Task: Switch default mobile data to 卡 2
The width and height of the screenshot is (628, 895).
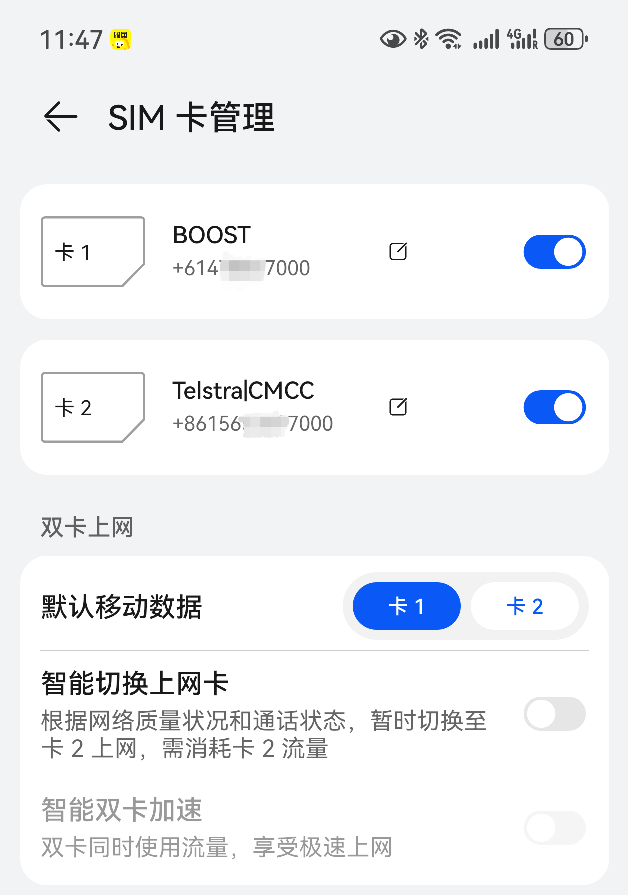Action: (525, 606)
